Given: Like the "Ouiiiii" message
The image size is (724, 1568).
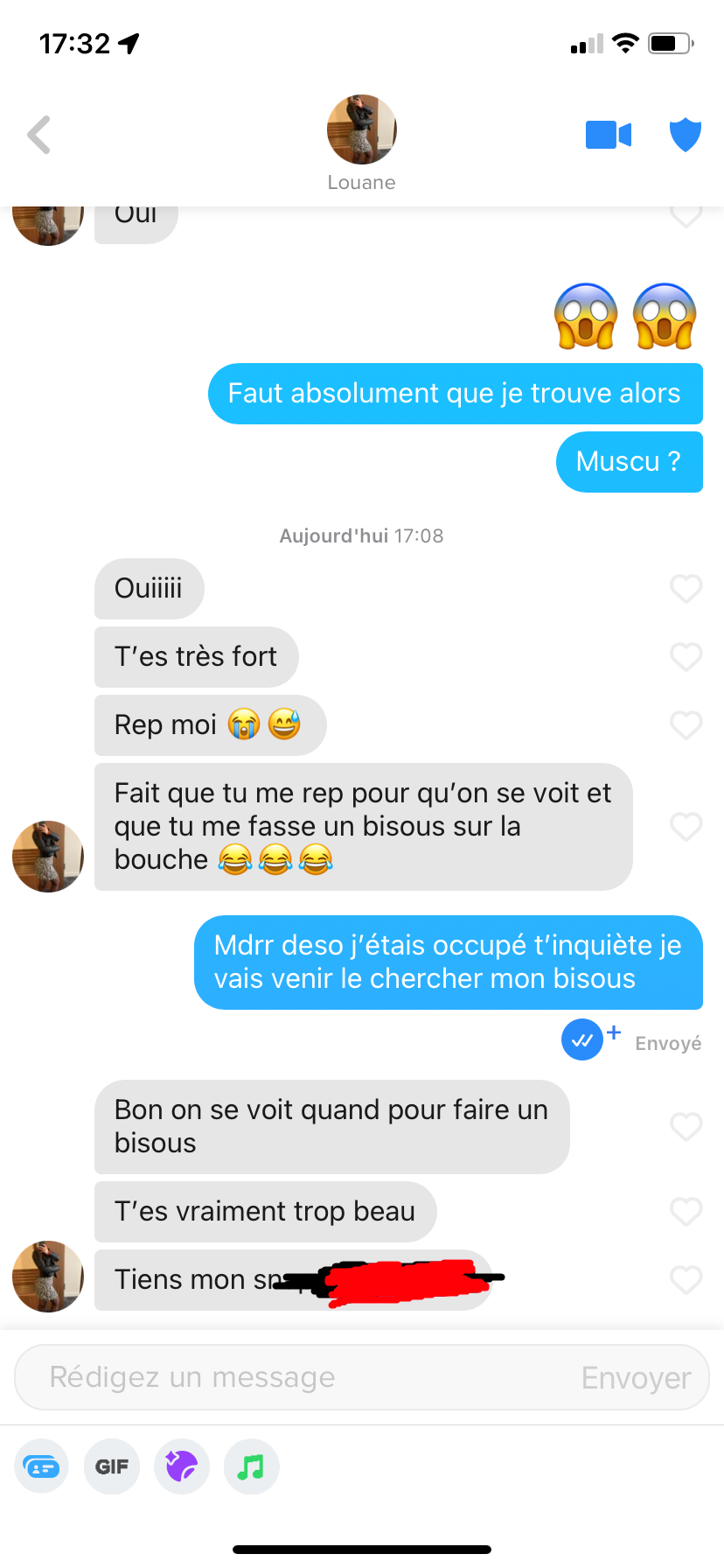Looking at the screenshot, I should 686,589.
